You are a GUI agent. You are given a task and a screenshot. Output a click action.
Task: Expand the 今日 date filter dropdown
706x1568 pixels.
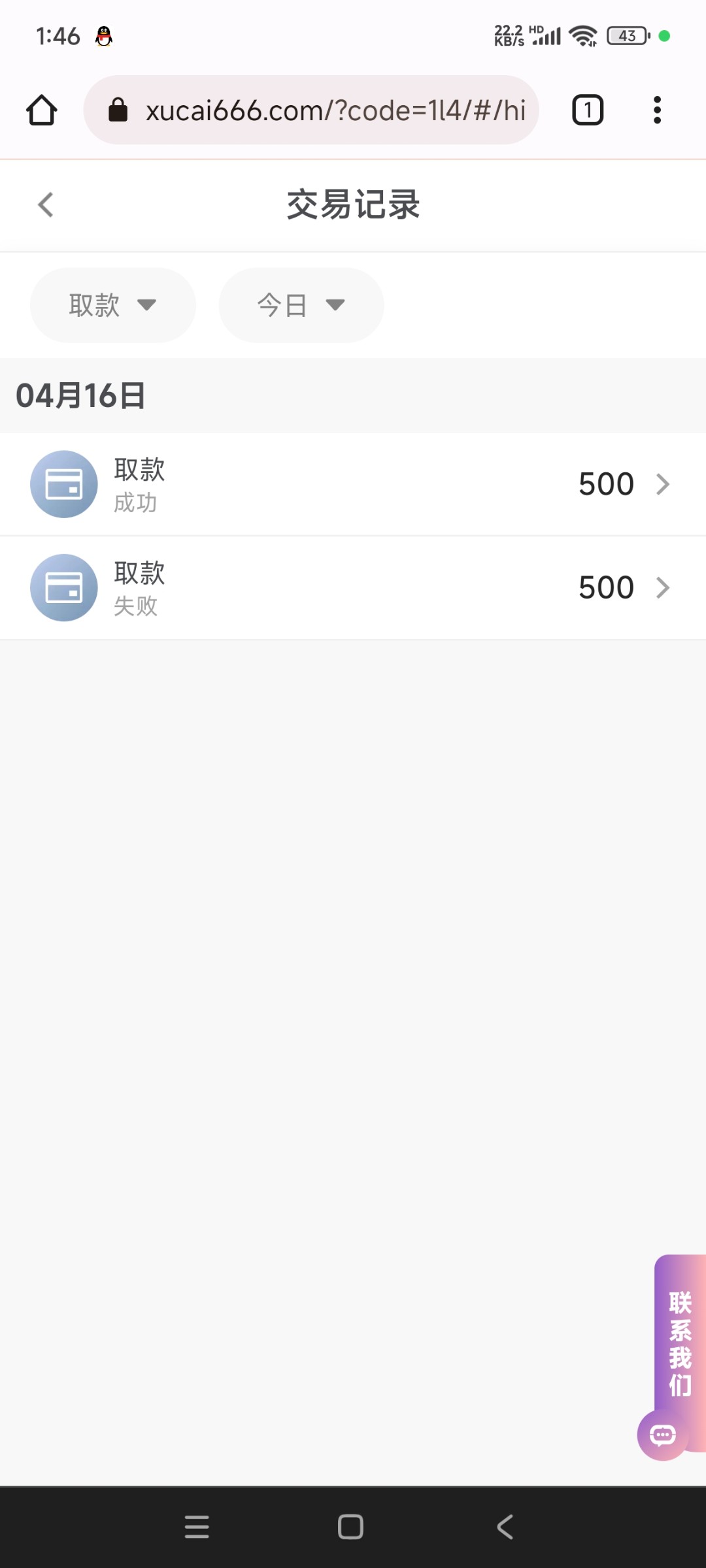tap(301, 305)
